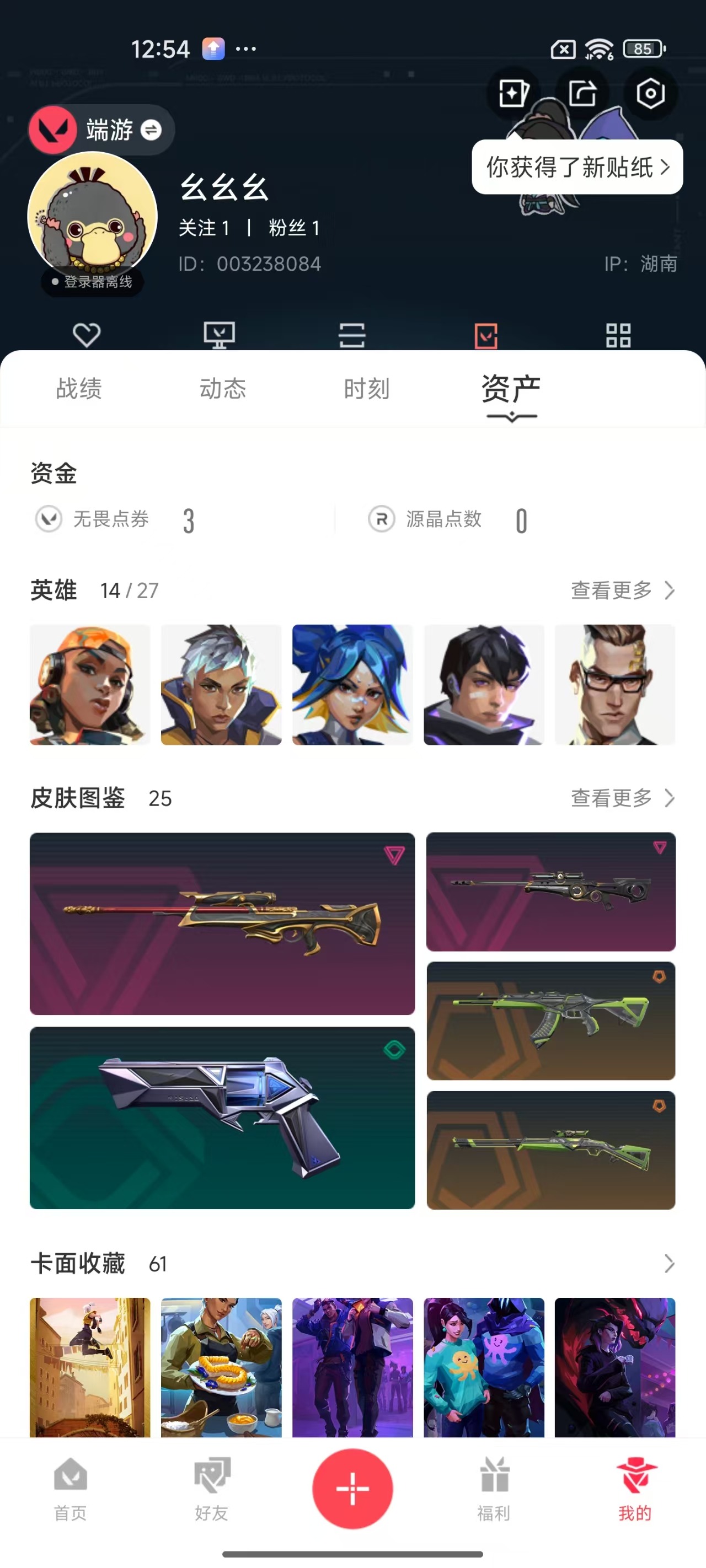706x1568 pixels.
Task: Open the 你获得了新贴纸 notification bubble
Action: click(x=577, y=167)
